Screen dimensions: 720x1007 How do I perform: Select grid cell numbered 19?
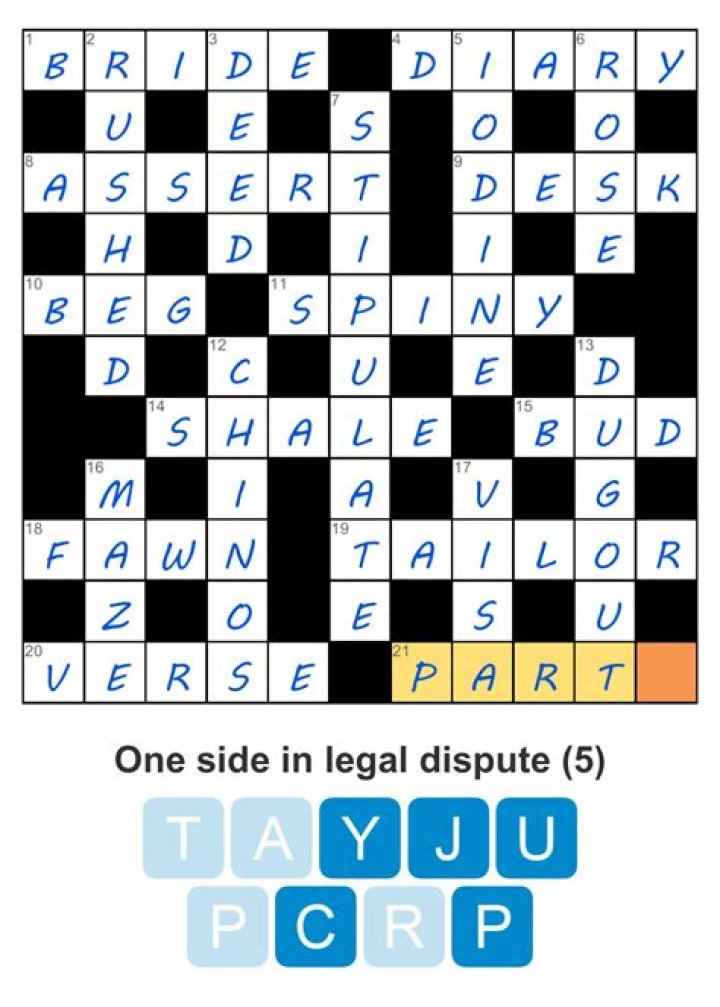click(x=360, y=550)
